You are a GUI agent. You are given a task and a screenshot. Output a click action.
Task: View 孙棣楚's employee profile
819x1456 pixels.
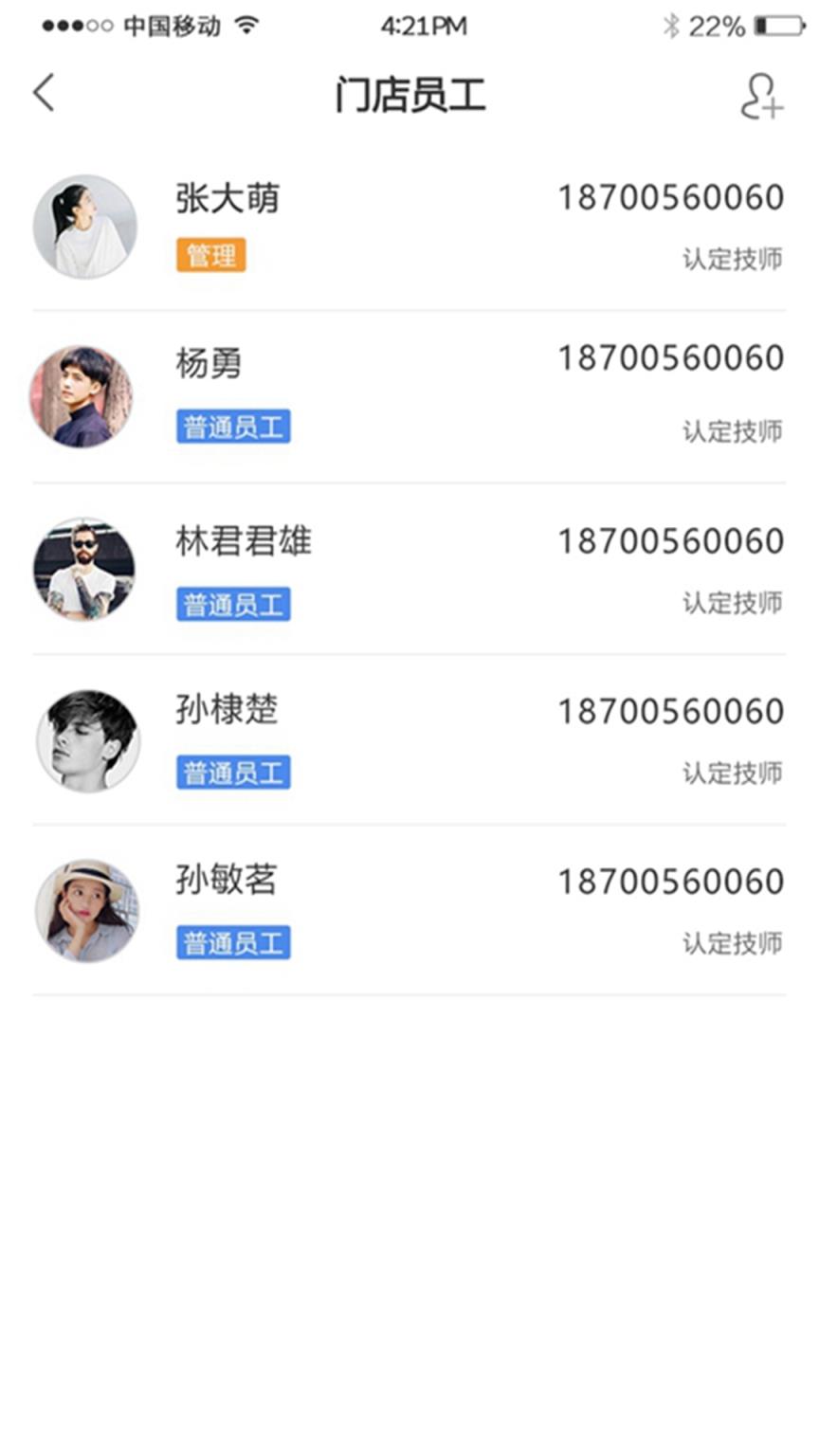pyautogui.click(x=409, y=740)
